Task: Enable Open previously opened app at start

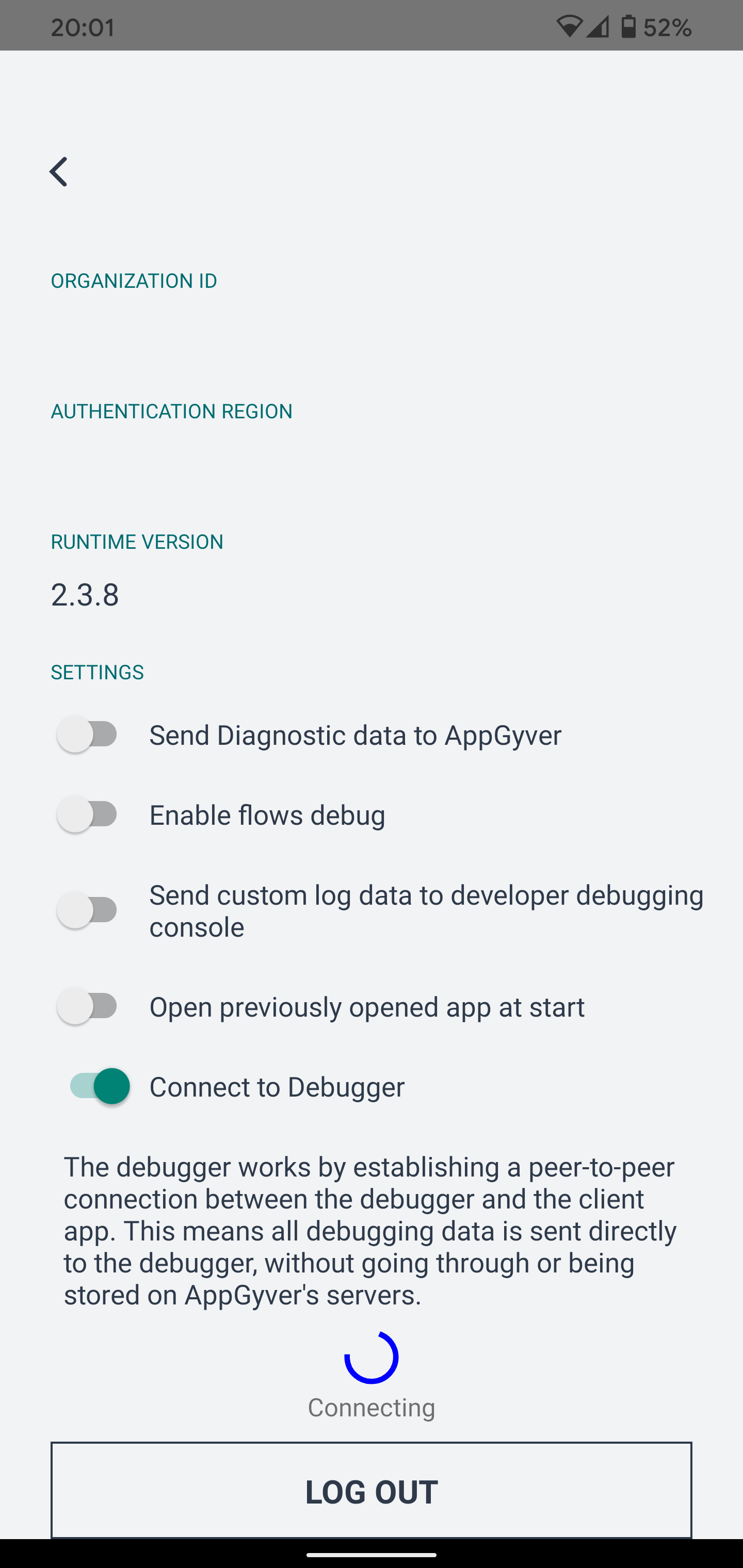Action: tap(87, 1006)
